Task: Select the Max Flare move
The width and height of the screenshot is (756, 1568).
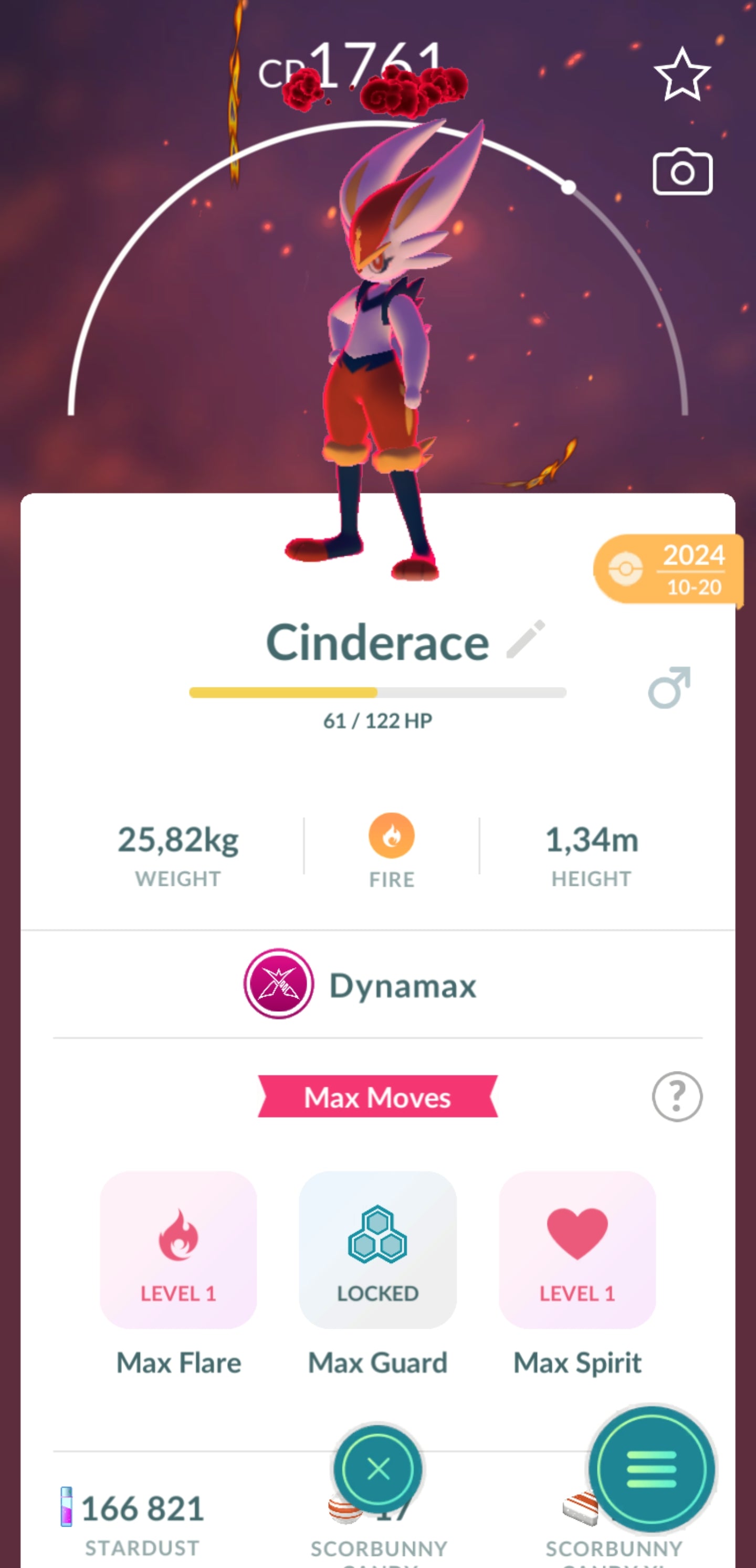Action: click(178, 1249)
